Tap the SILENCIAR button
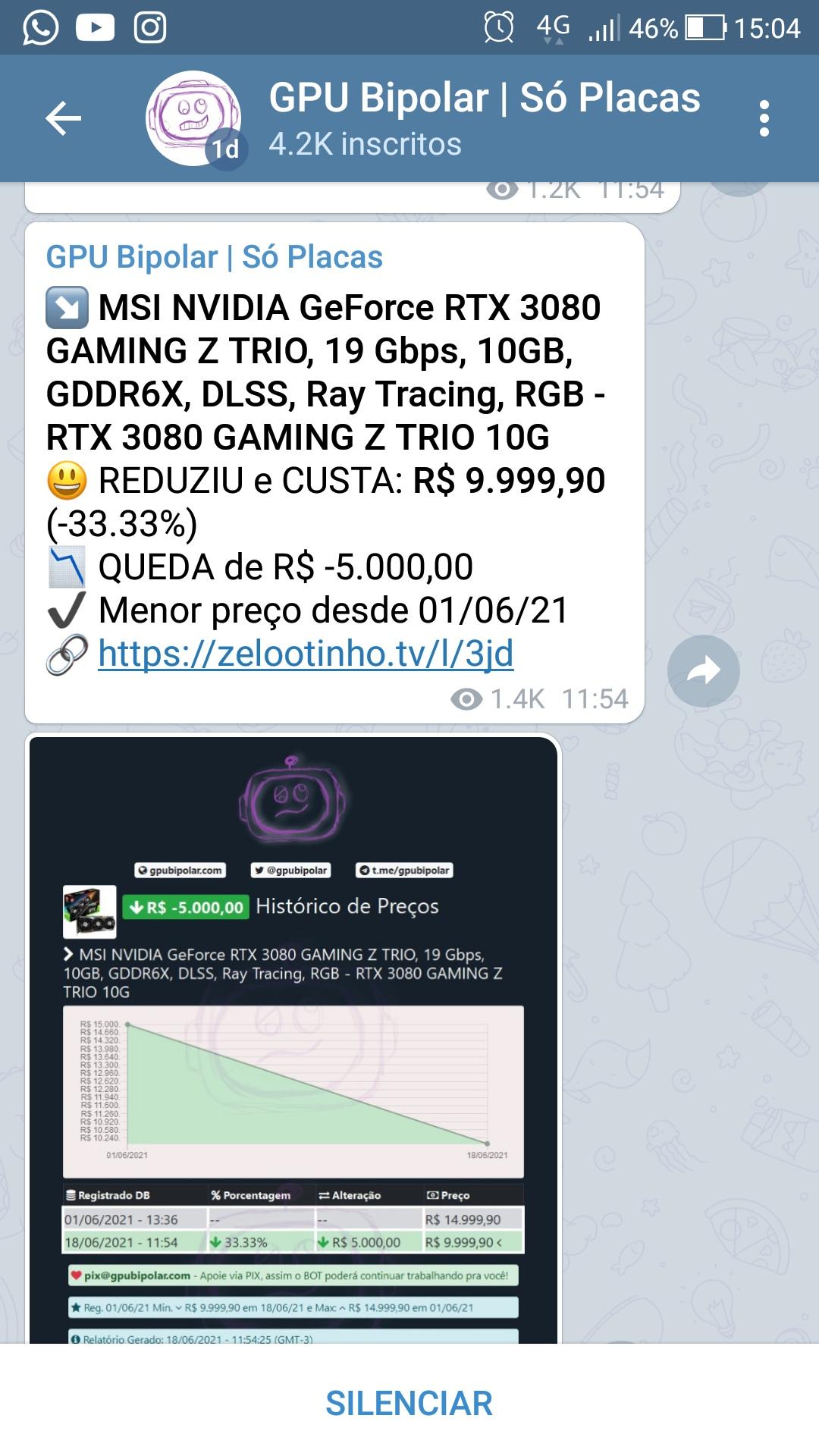This screenshot has height=1456, width=819. tap(409, 1403)
